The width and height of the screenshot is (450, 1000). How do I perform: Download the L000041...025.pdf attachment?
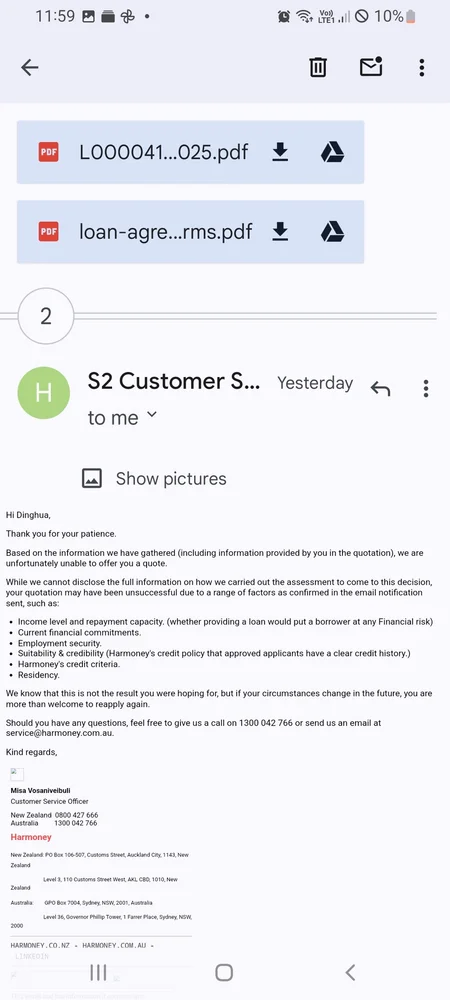tap(280, 152)
